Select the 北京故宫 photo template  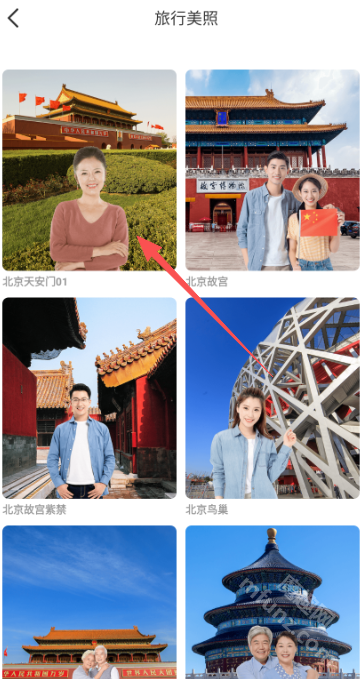[272, 170]
